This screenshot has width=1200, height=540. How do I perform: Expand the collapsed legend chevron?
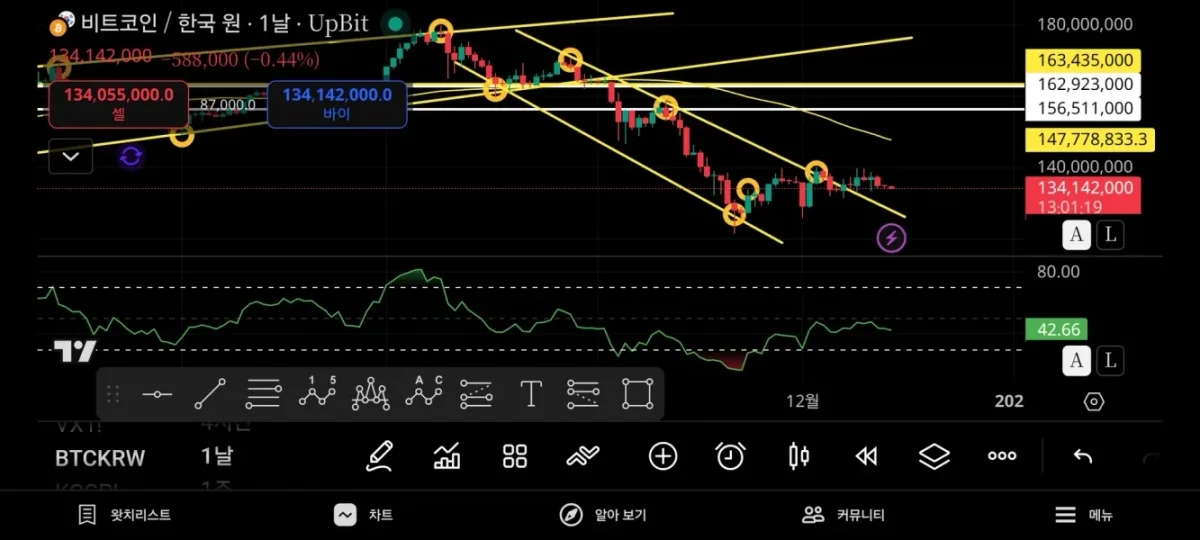pyautogui.click(x=71, y=156)
